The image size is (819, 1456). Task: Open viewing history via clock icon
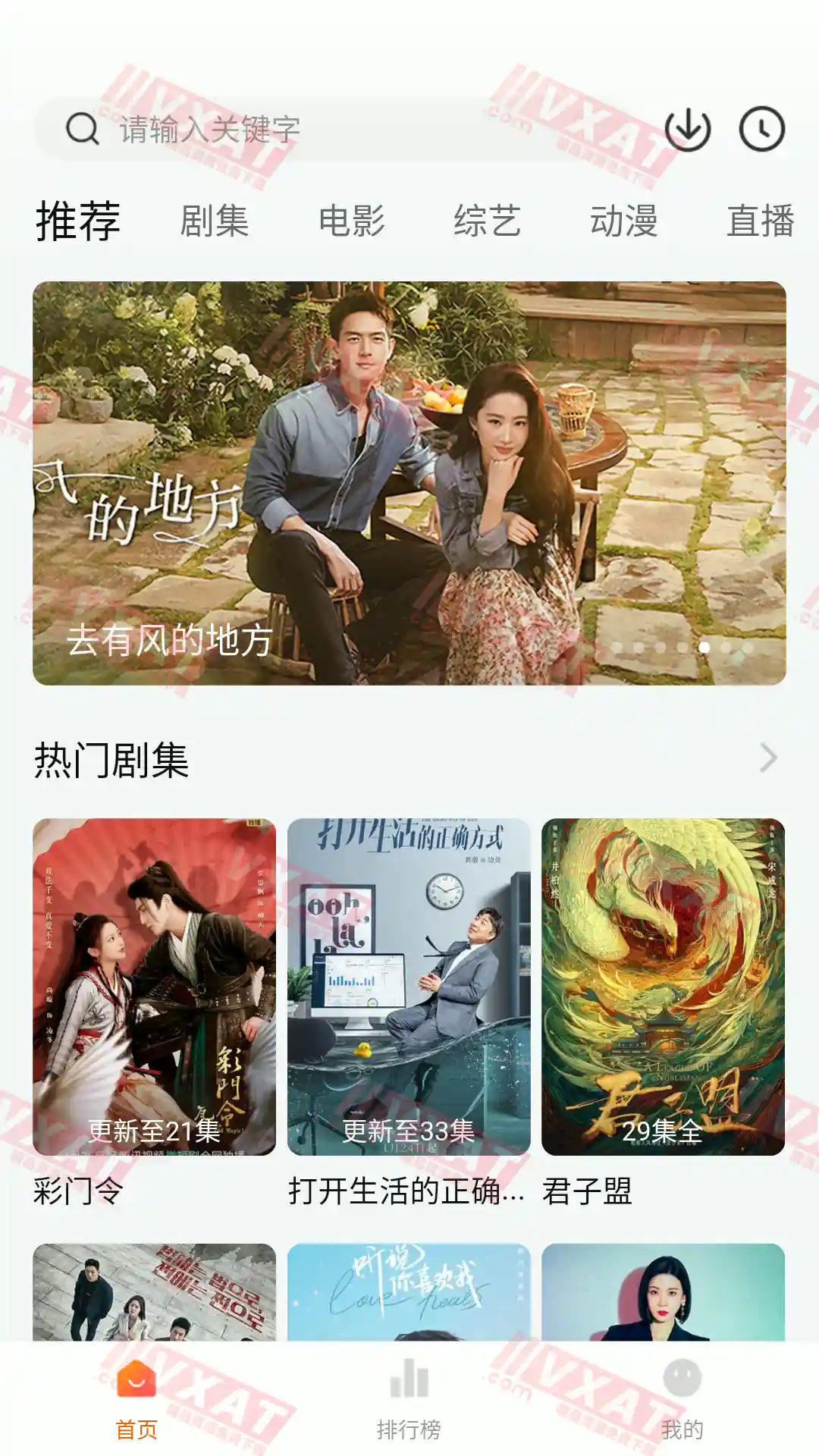coord(763,129)
